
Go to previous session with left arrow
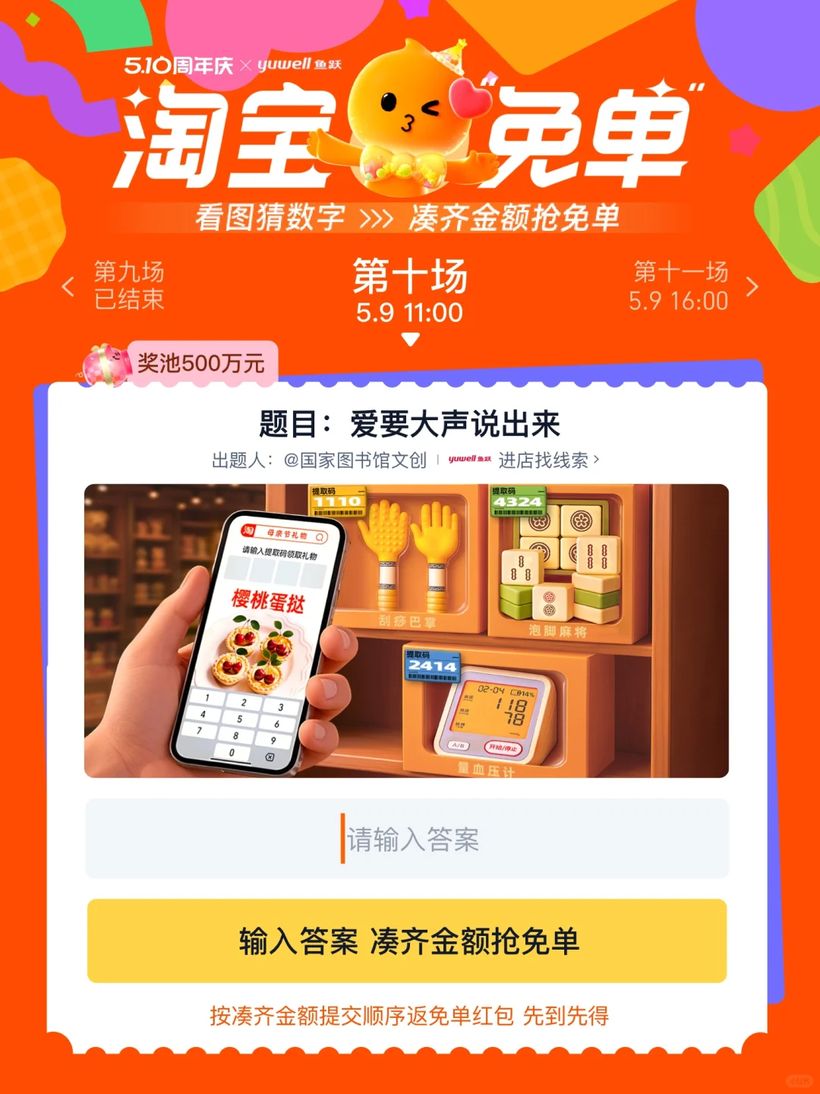point(68,287)
